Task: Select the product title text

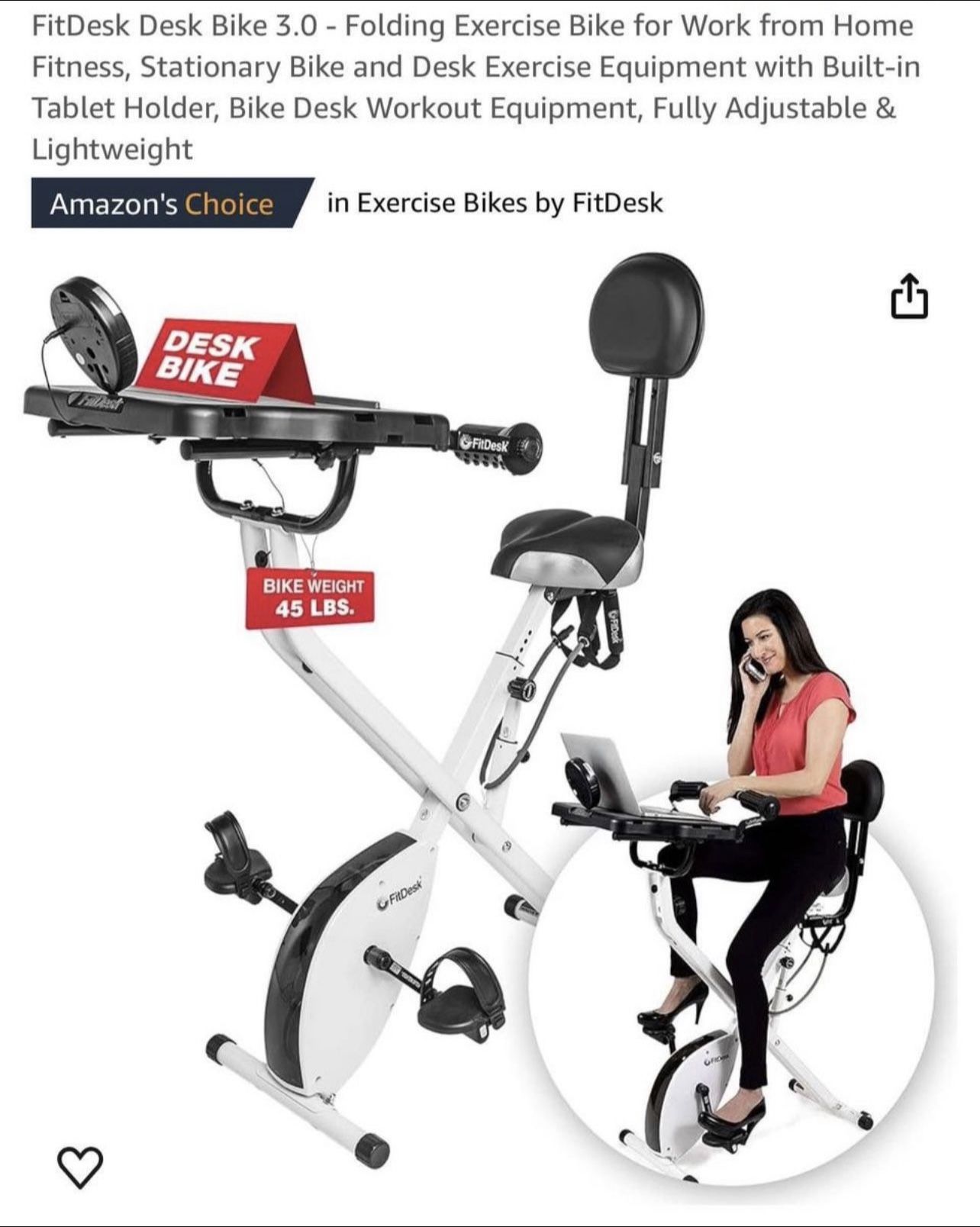Action: (473, 84)
